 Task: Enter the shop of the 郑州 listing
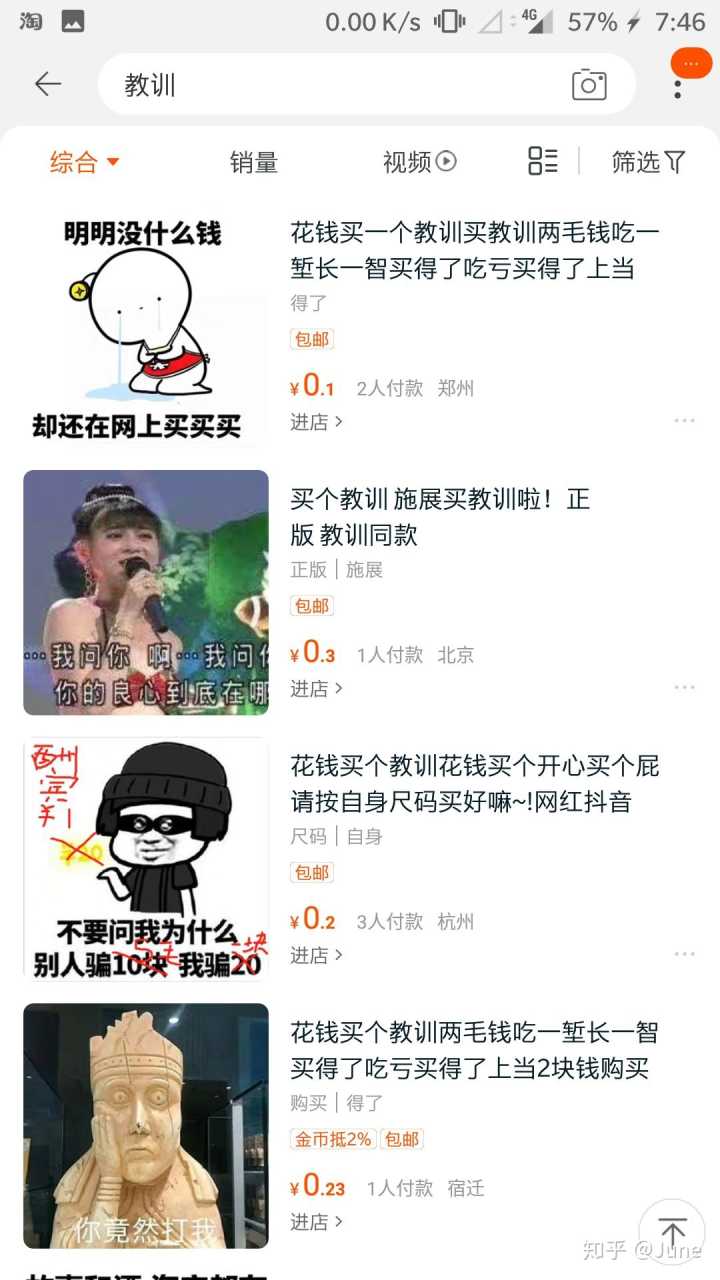coord(316,422)
